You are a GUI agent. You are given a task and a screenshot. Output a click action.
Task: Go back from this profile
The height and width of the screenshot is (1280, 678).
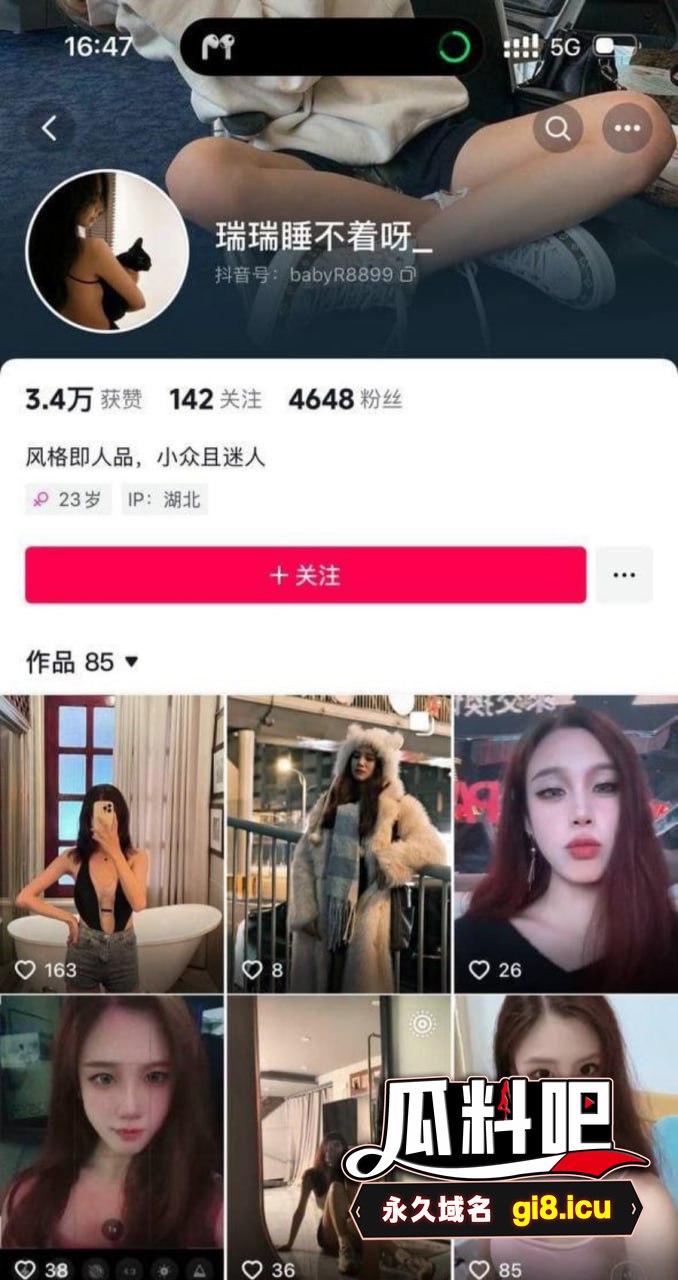(x=49, y=129)
